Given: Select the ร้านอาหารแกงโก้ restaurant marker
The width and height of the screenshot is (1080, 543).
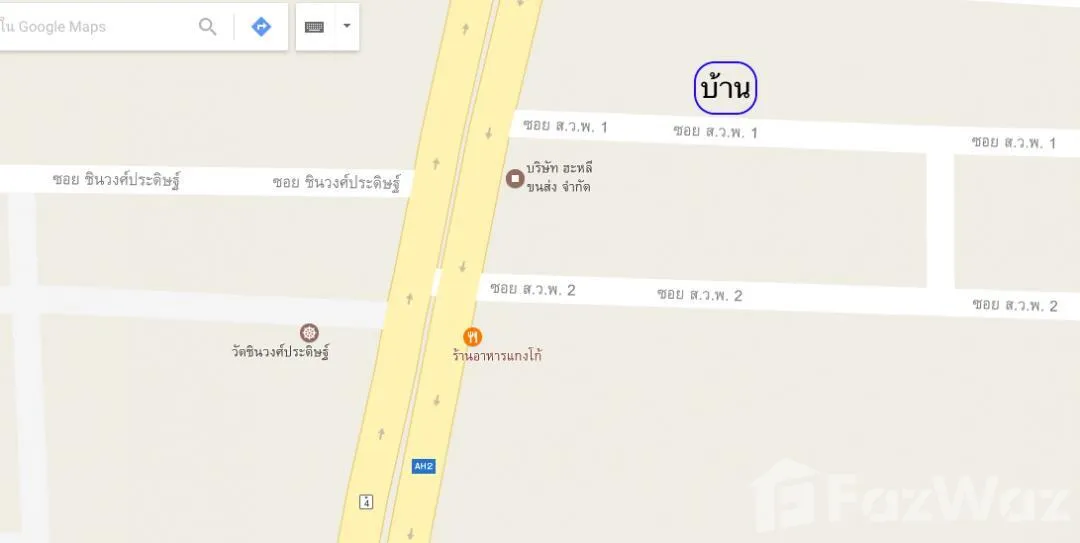Looking at the screenshot, I should click(472, 337).
